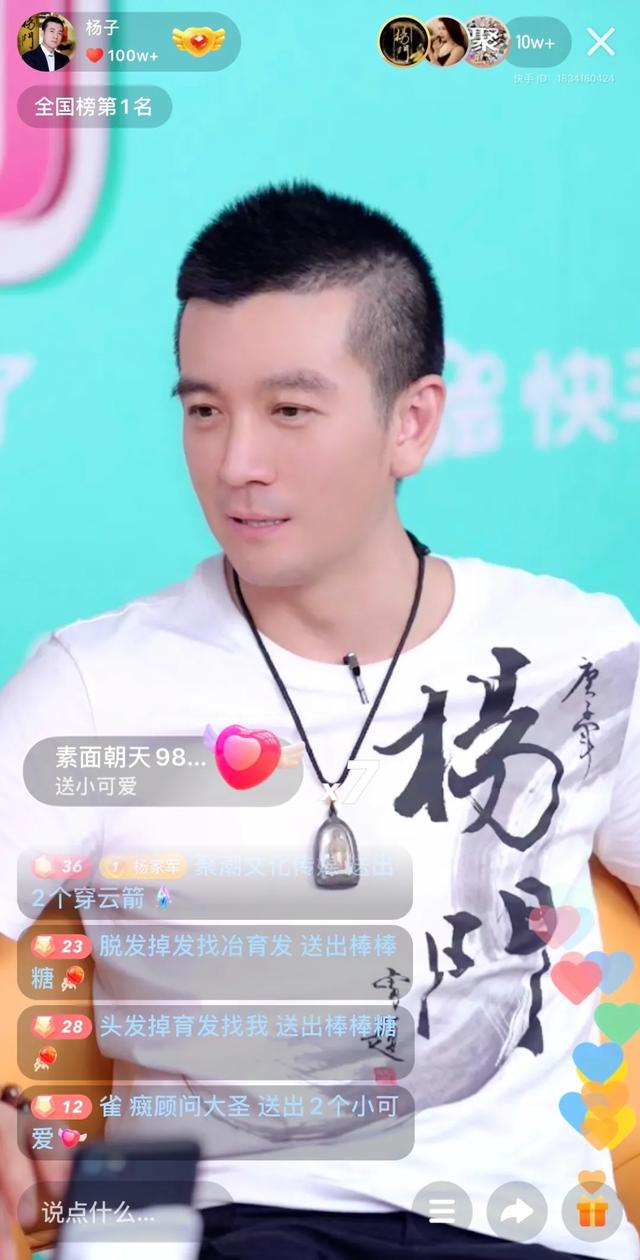Image resolution: width=640 pixels, height=1260 pixels.
Task: Open the three-line menu button
Action: [442, 1212]
